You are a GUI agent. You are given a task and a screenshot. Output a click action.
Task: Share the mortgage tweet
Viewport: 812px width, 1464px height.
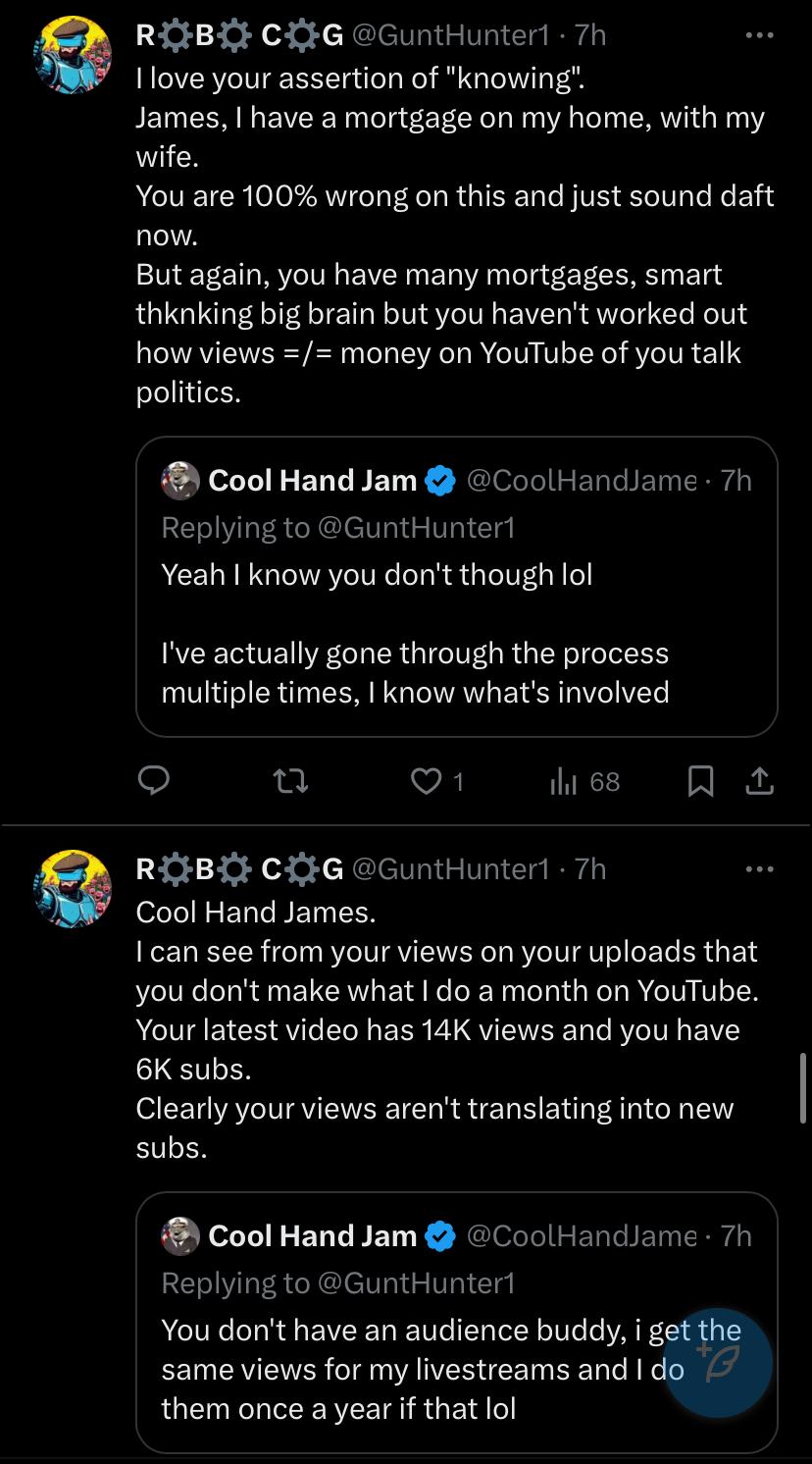point(760,781)
